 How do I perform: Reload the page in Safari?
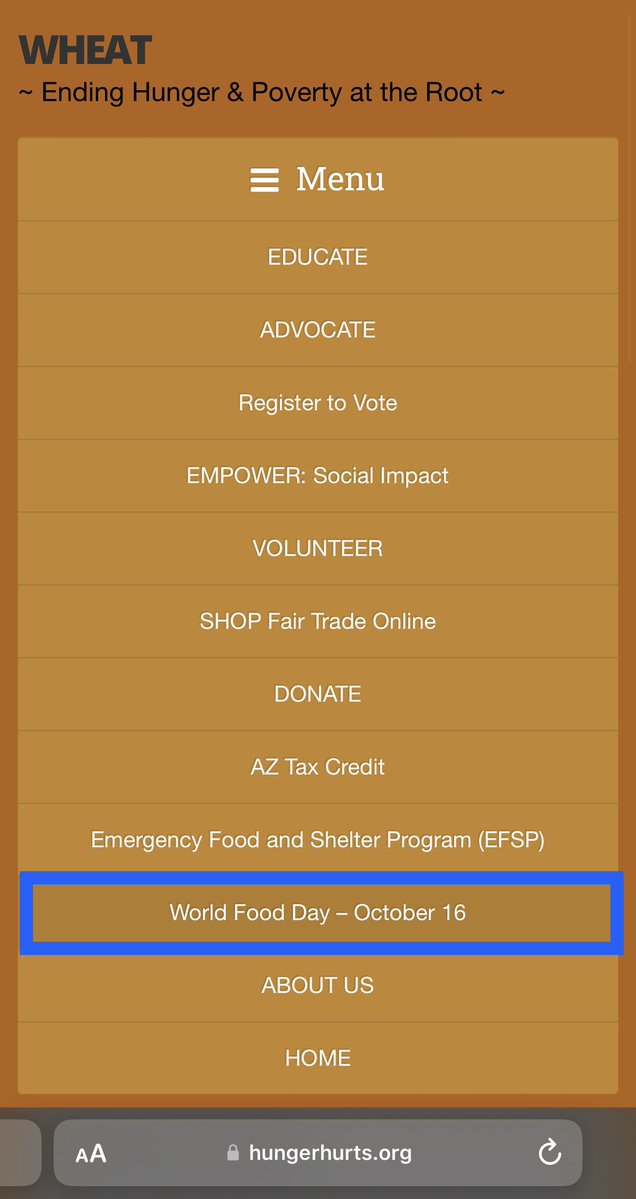(549, 1153)
